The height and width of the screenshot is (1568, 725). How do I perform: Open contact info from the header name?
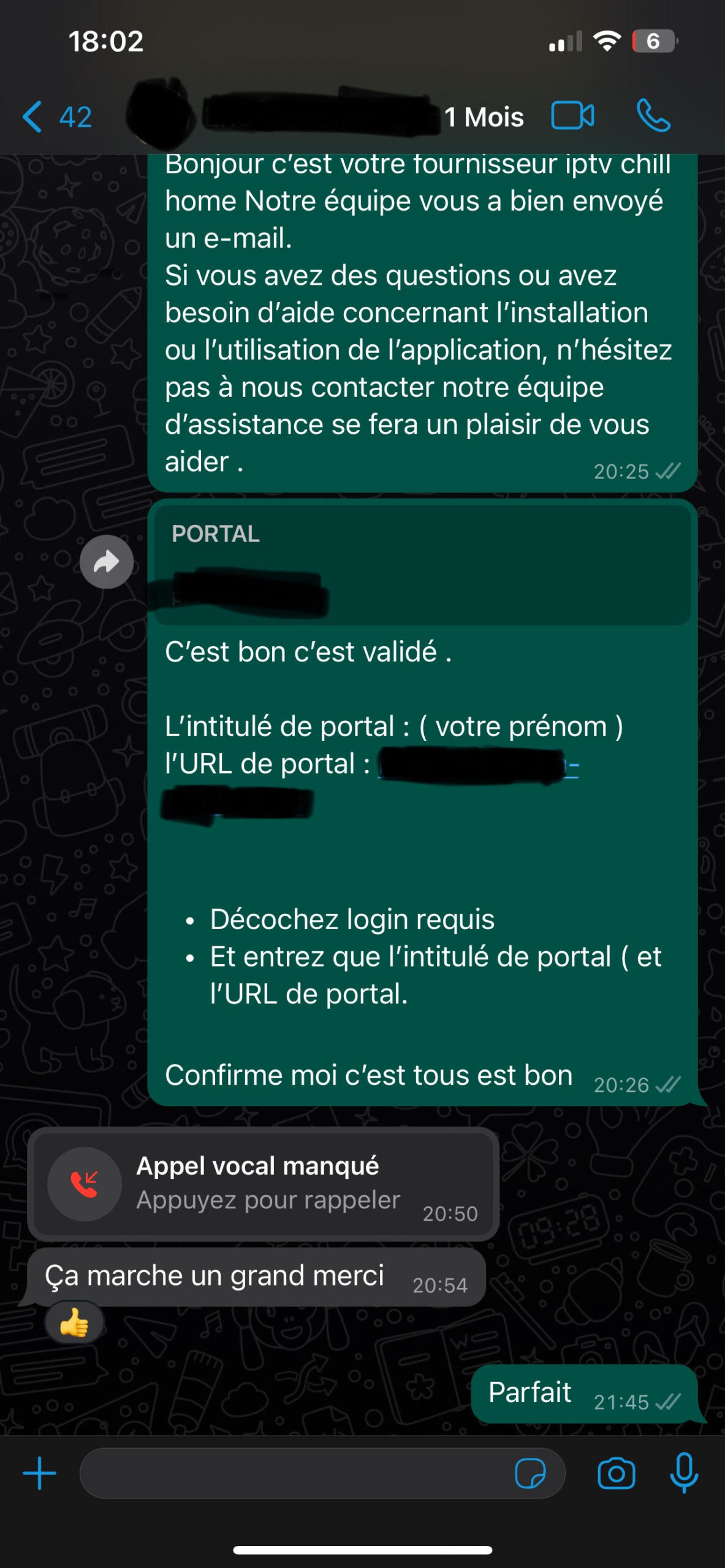325,116
